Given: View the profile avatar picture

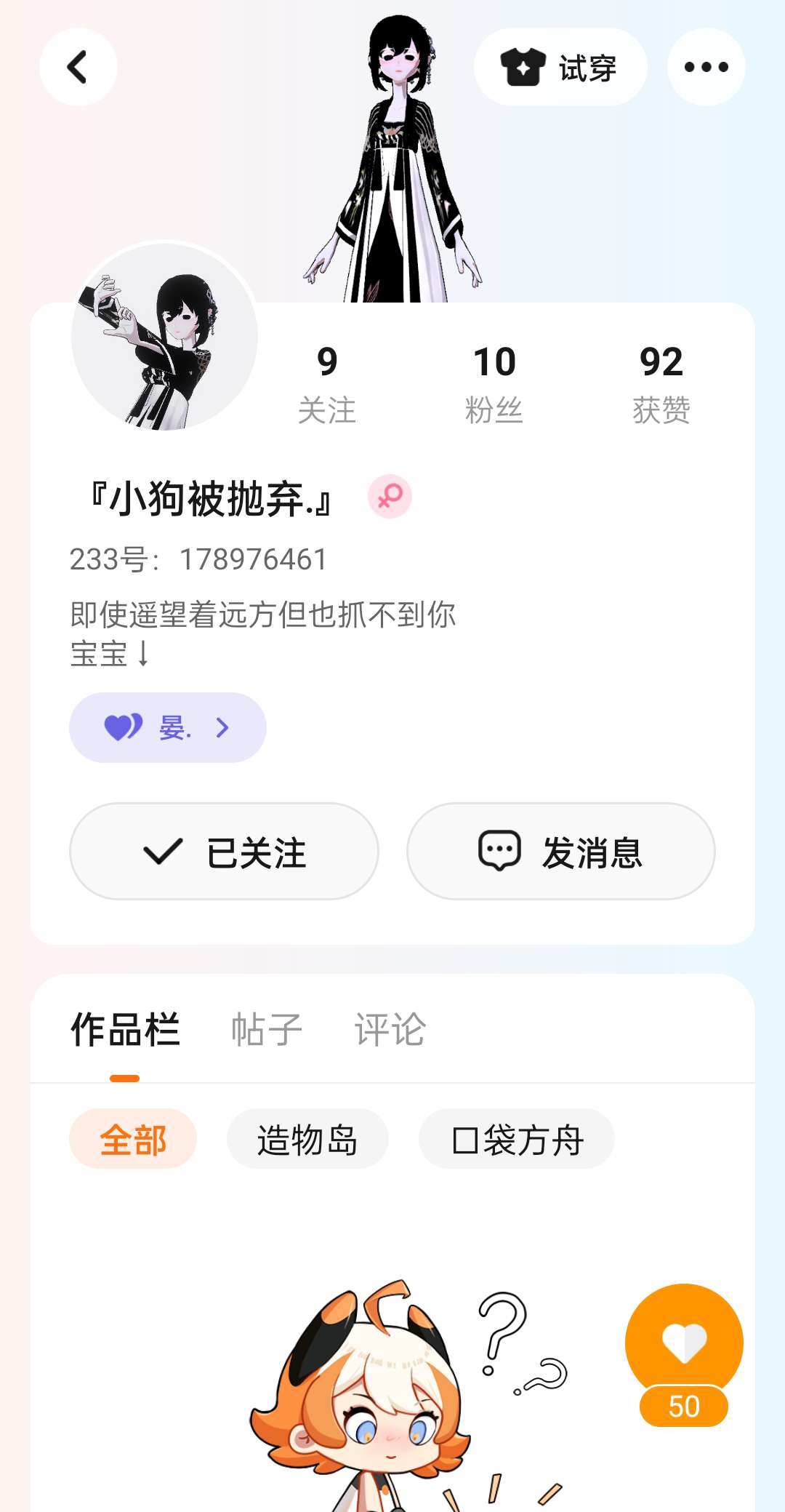Looking at the screenshot, I should [x=164, y=337].
